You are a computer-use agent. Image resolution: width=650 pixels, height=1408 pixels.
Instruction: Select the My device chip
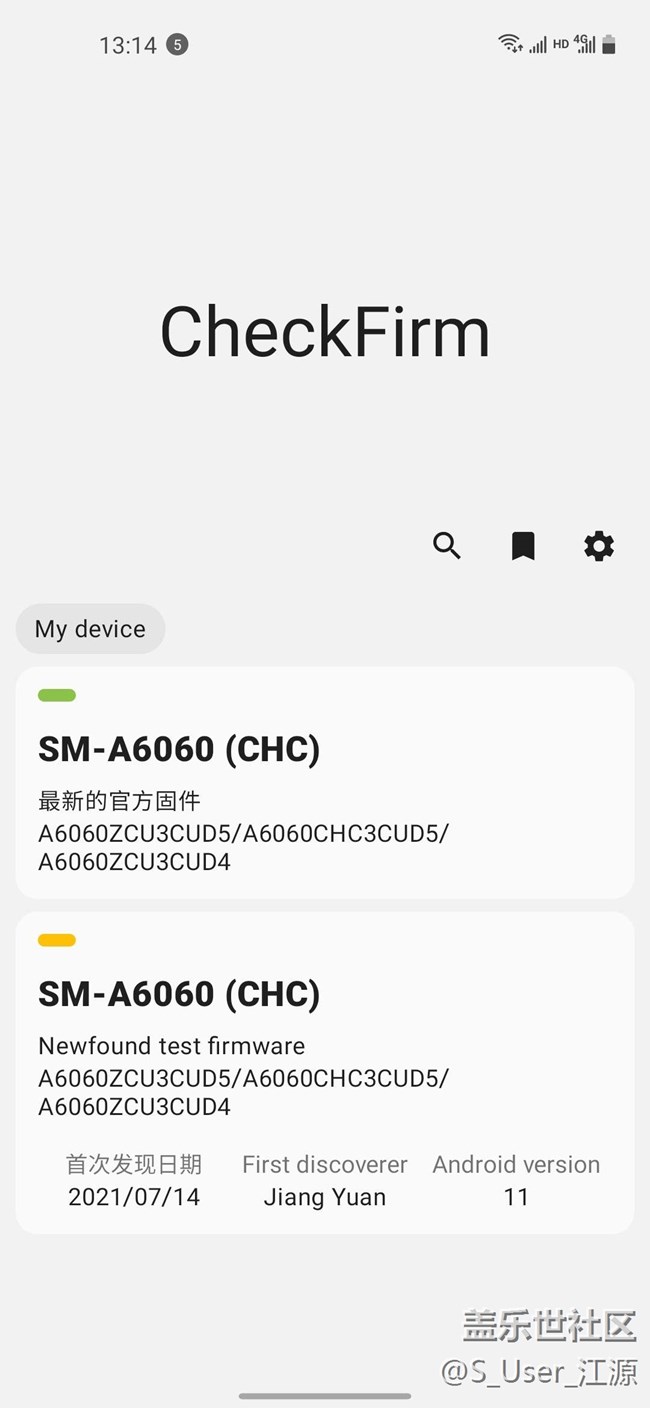click(90, 629)
